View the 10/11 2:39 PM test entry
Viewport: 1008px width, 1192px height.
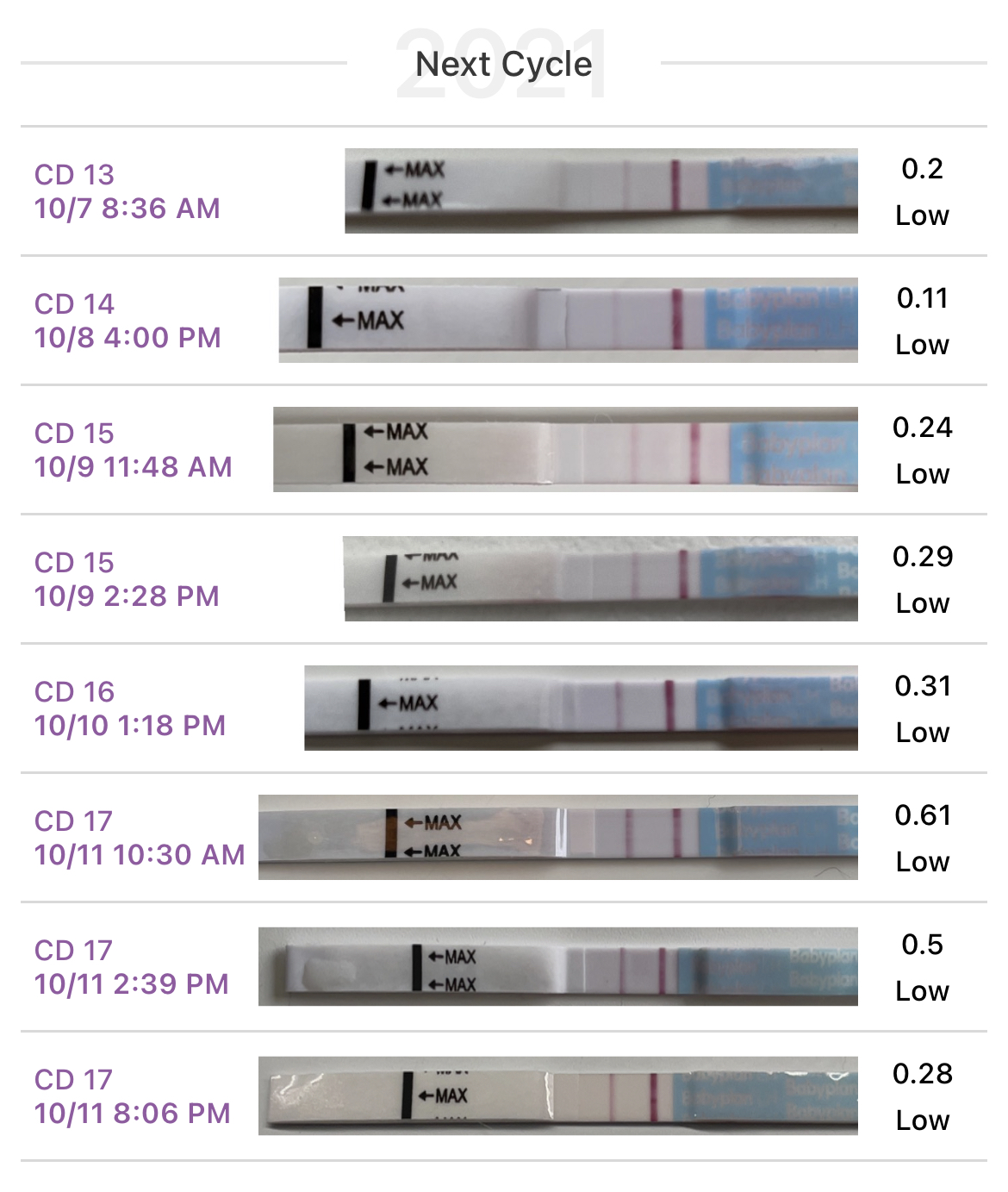click(503, 967)
